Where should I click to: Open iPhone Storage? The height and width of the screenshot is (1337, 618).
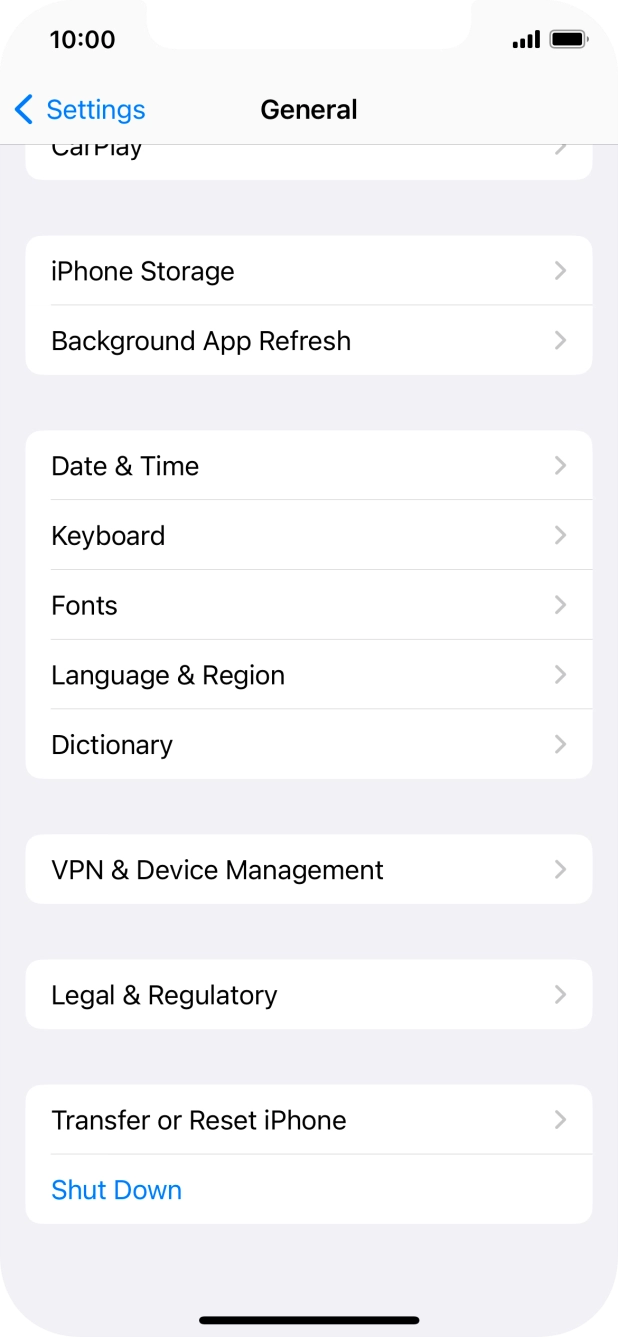point(308,271)
